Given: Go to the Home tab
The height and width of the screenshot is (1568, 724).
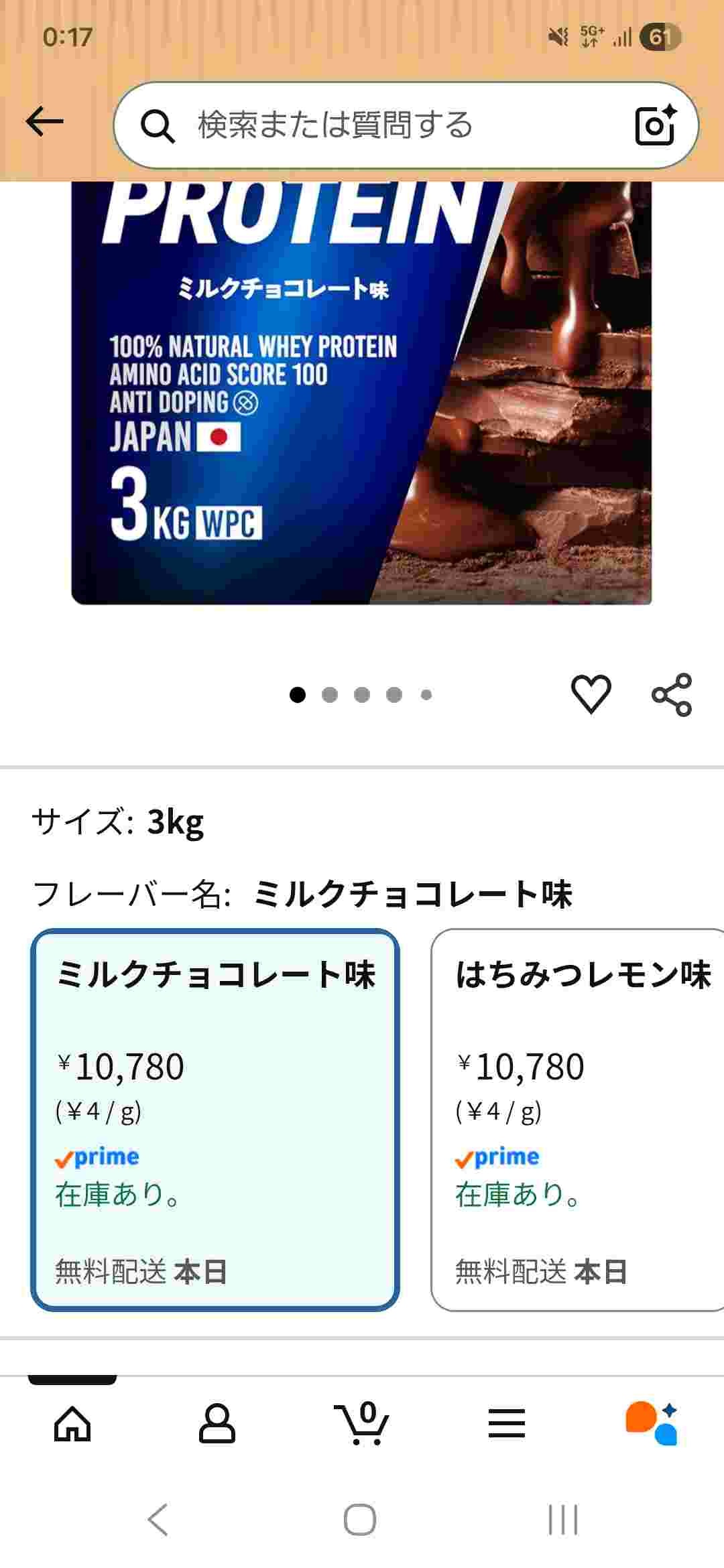Looking at the screenshot, I should pos(72,1423).
